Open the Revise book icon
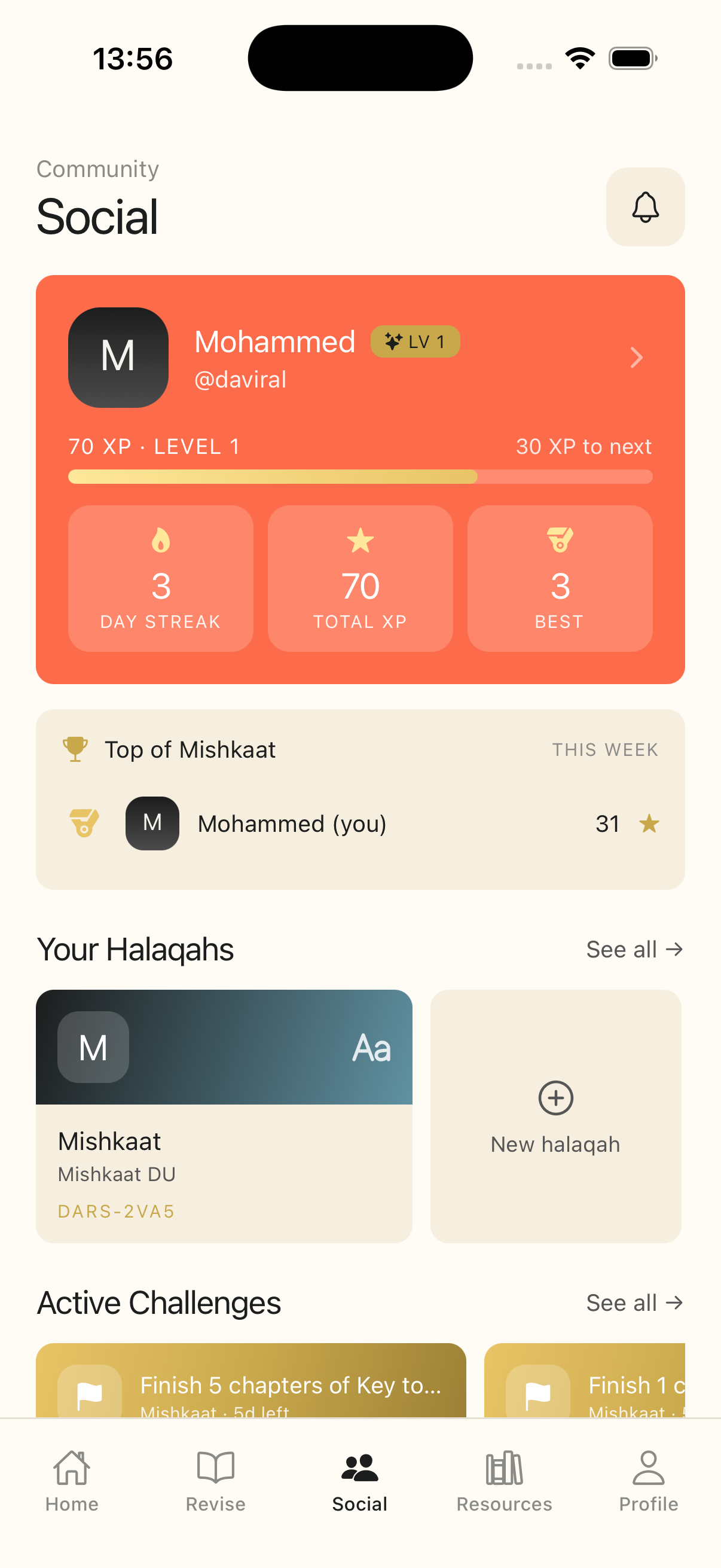Image resolution: width=721 pixels, height=1568 pixels. pos(215,1468)
